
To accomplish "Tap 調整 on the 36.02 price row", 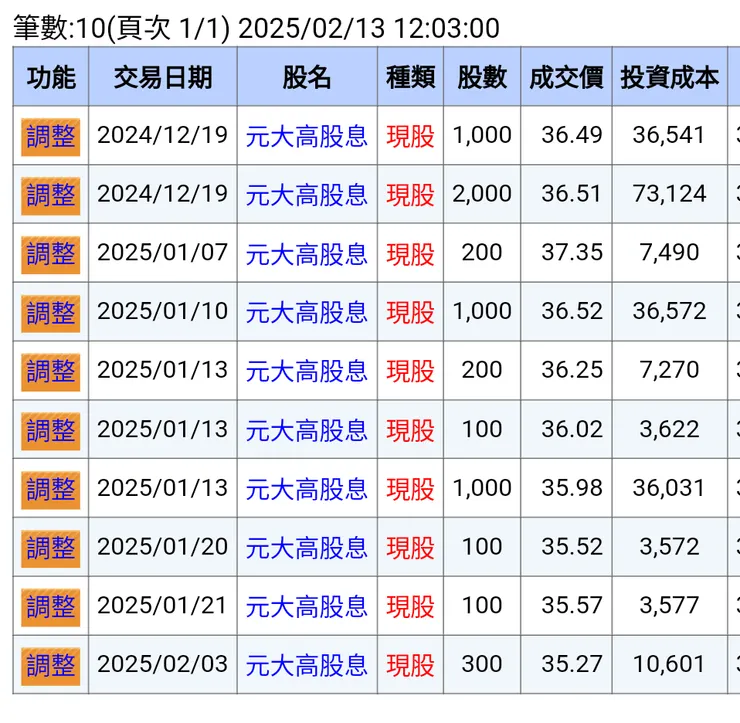I will tap(50, 431).
